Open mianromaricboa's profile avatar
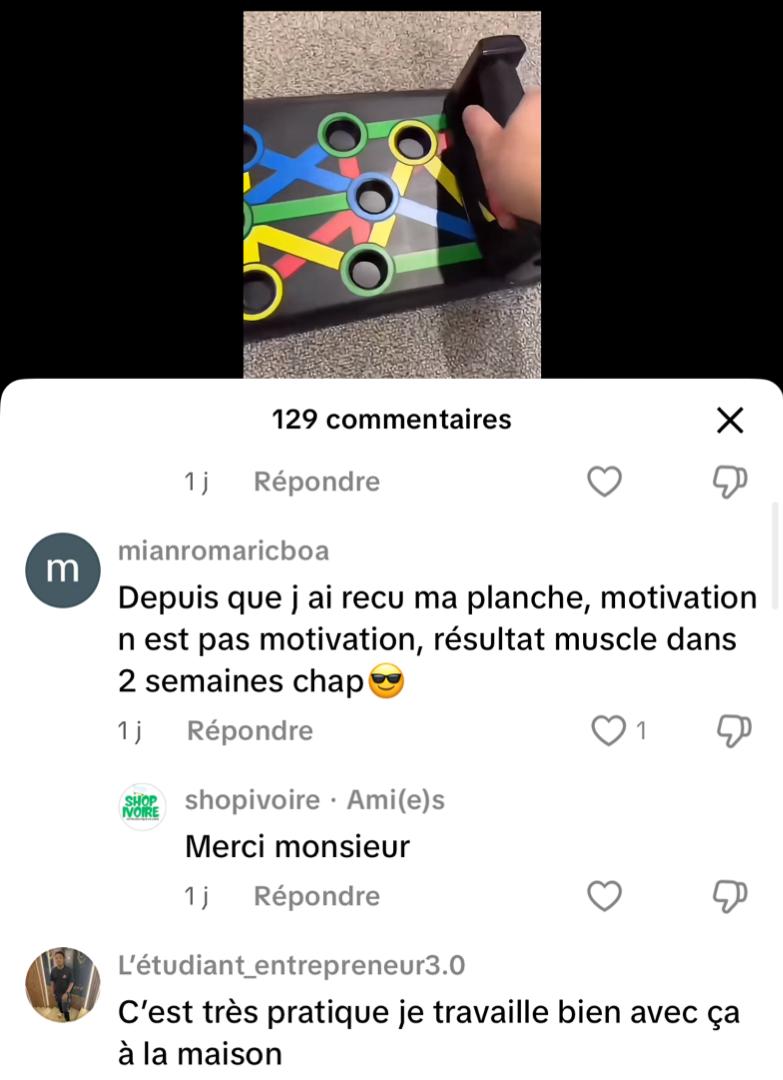Viewport: 783px width, 1080px height. [x=62, y=570]
